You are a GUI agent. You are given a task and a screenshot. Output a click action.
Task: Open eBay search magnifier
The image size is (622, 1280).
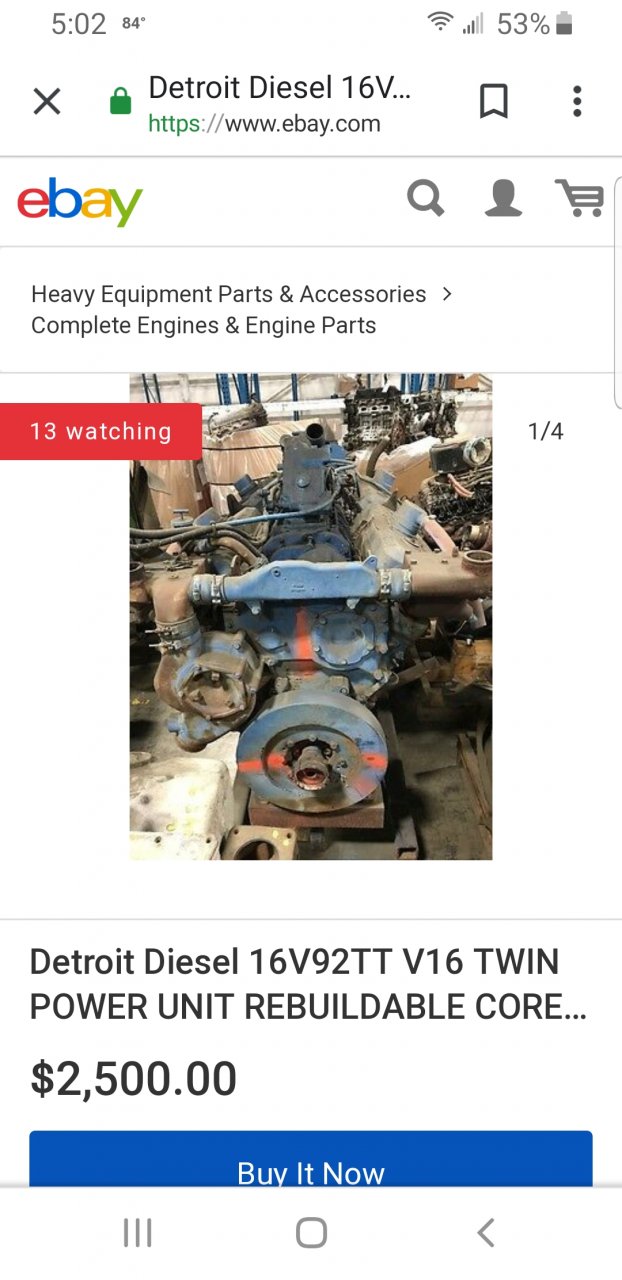[x=426, y=198]
